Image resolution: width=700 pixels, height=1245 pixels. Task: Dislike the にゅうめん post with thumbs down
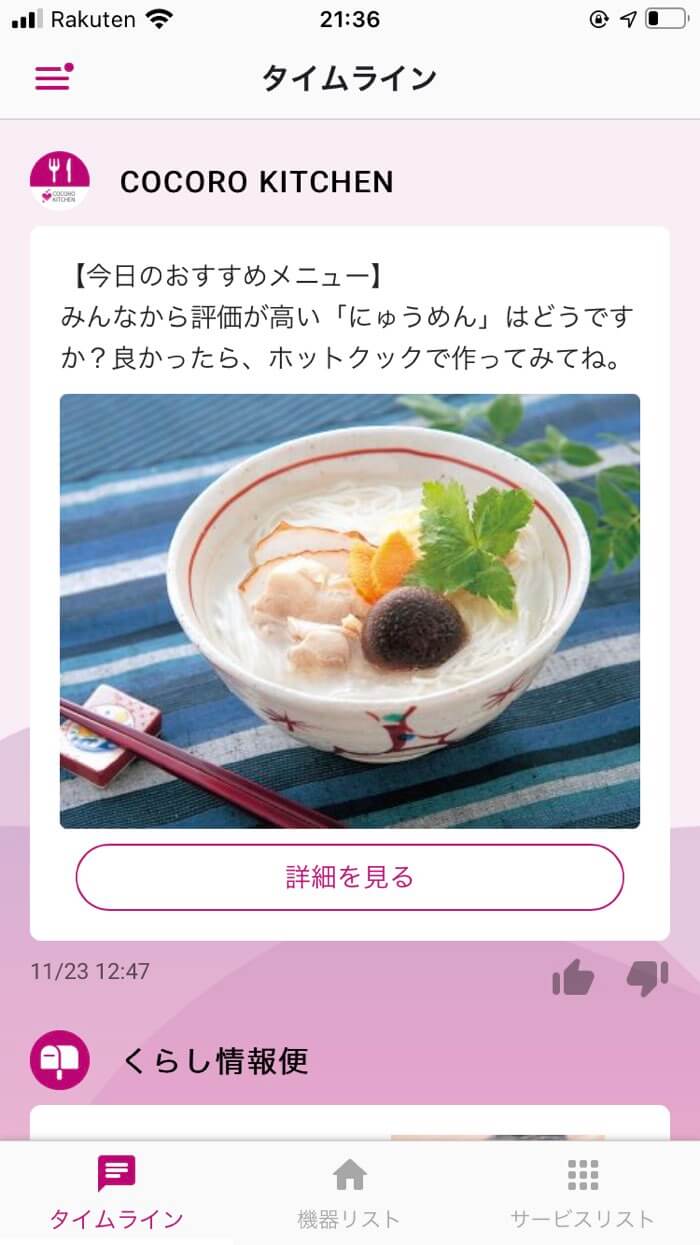point(647,977)
